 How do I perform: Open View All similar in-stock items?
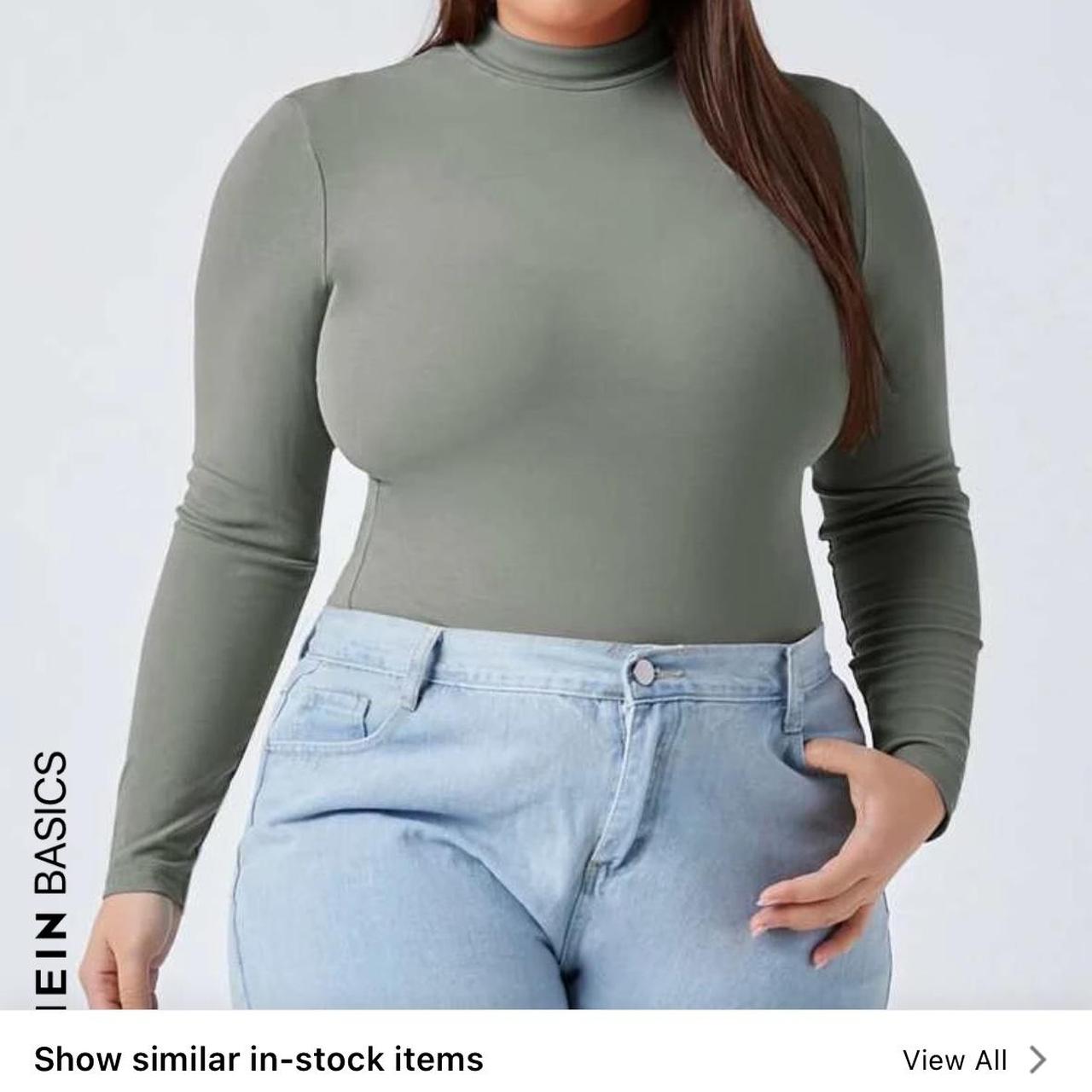coord(973,1060)
